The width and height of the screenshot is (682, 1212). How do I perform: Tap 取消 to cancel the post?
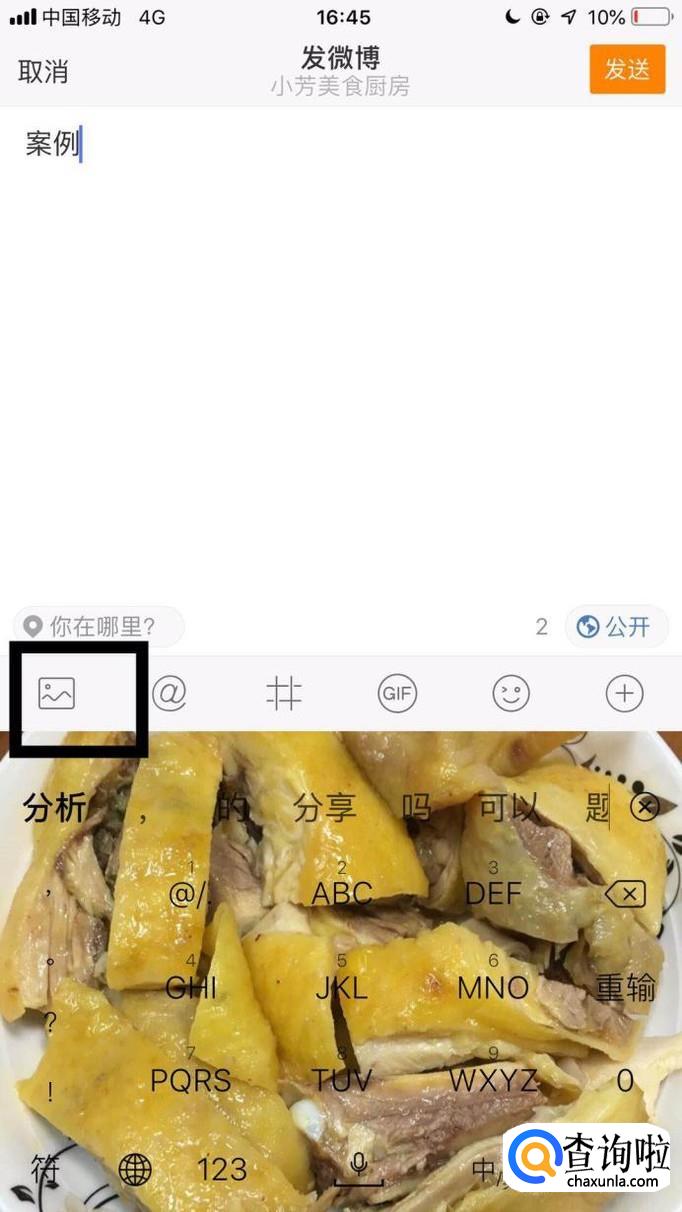[43, 71]
